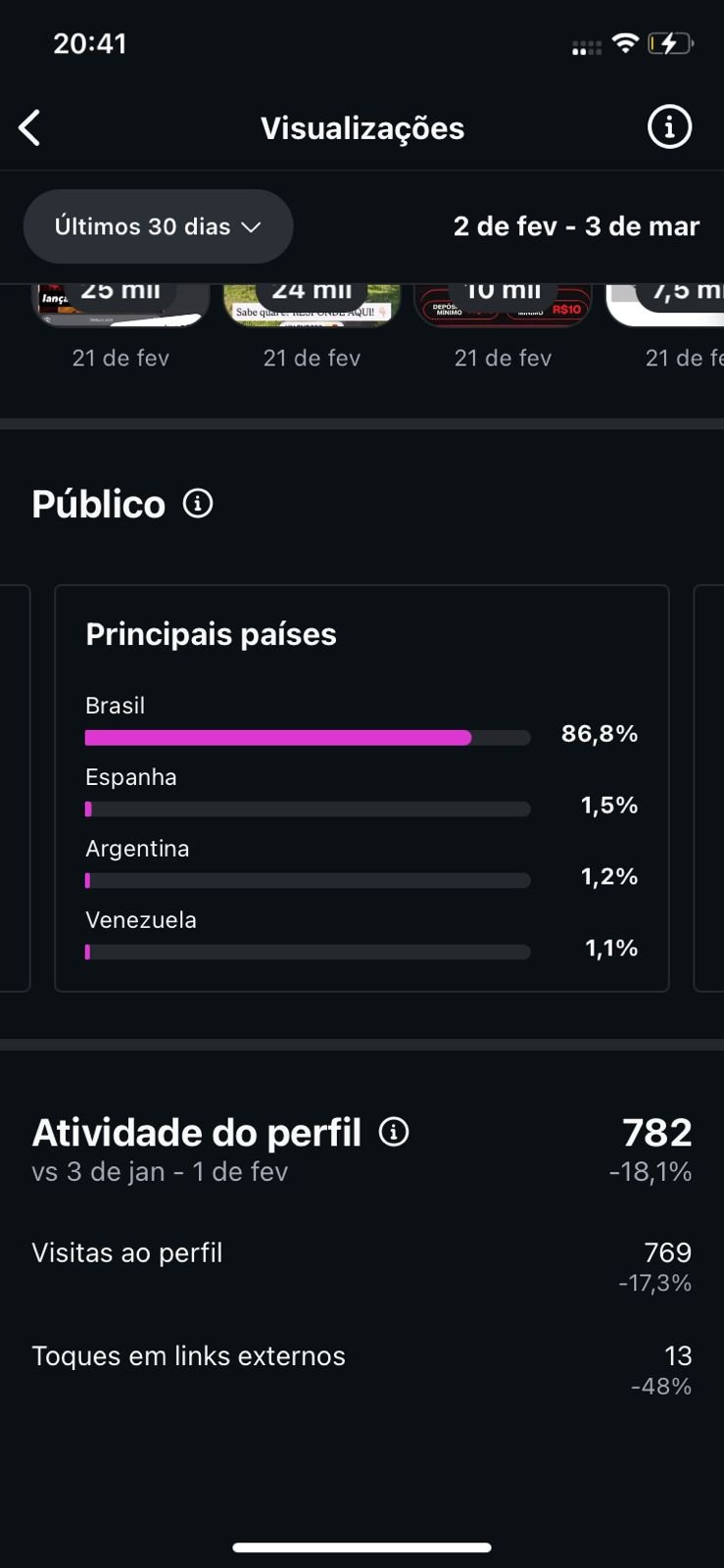Open the content tile with 24 mil views
This screenshot has height=1568, width=724.
coord(312,305)
